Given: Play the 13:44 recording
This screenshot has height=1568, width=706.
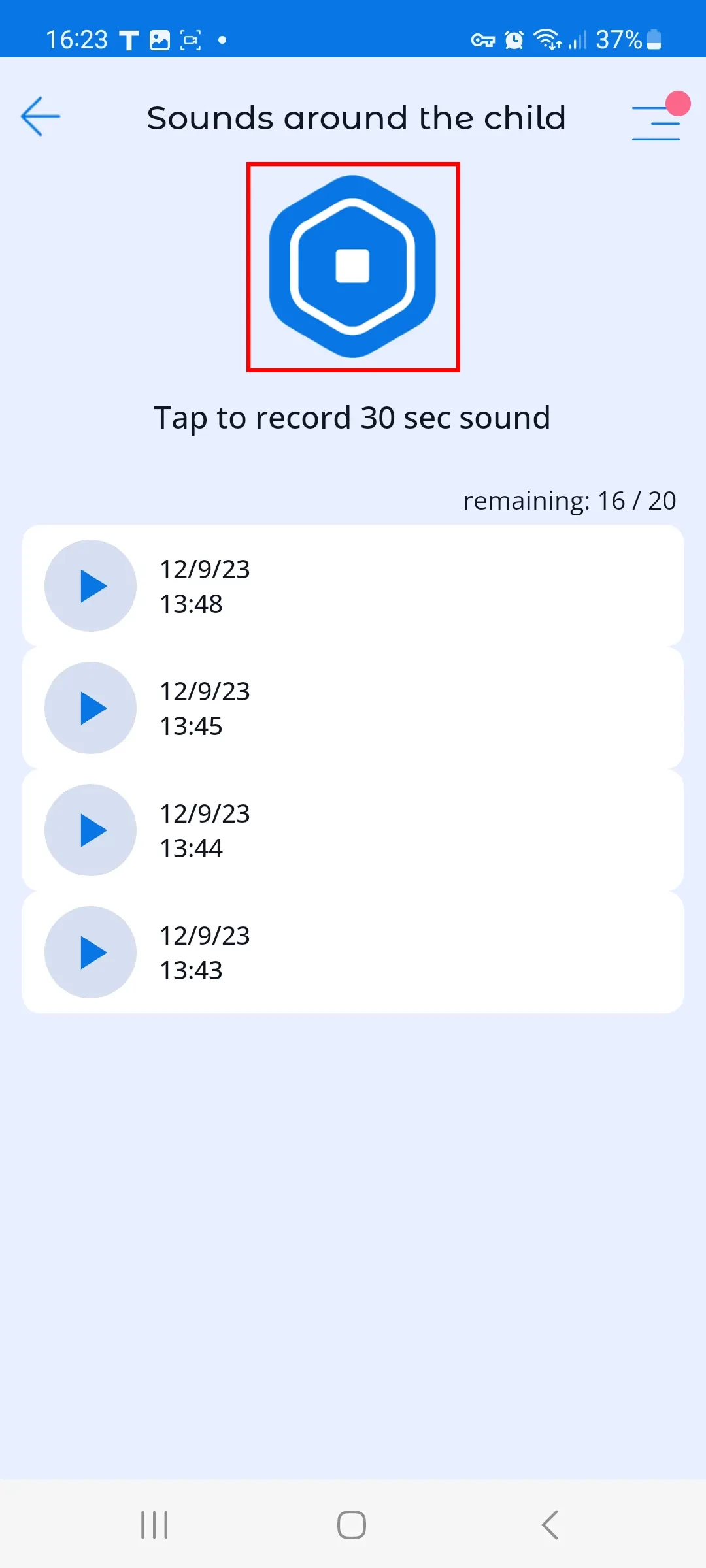Looking at the screenshot, I should click(x=91, y=830).
